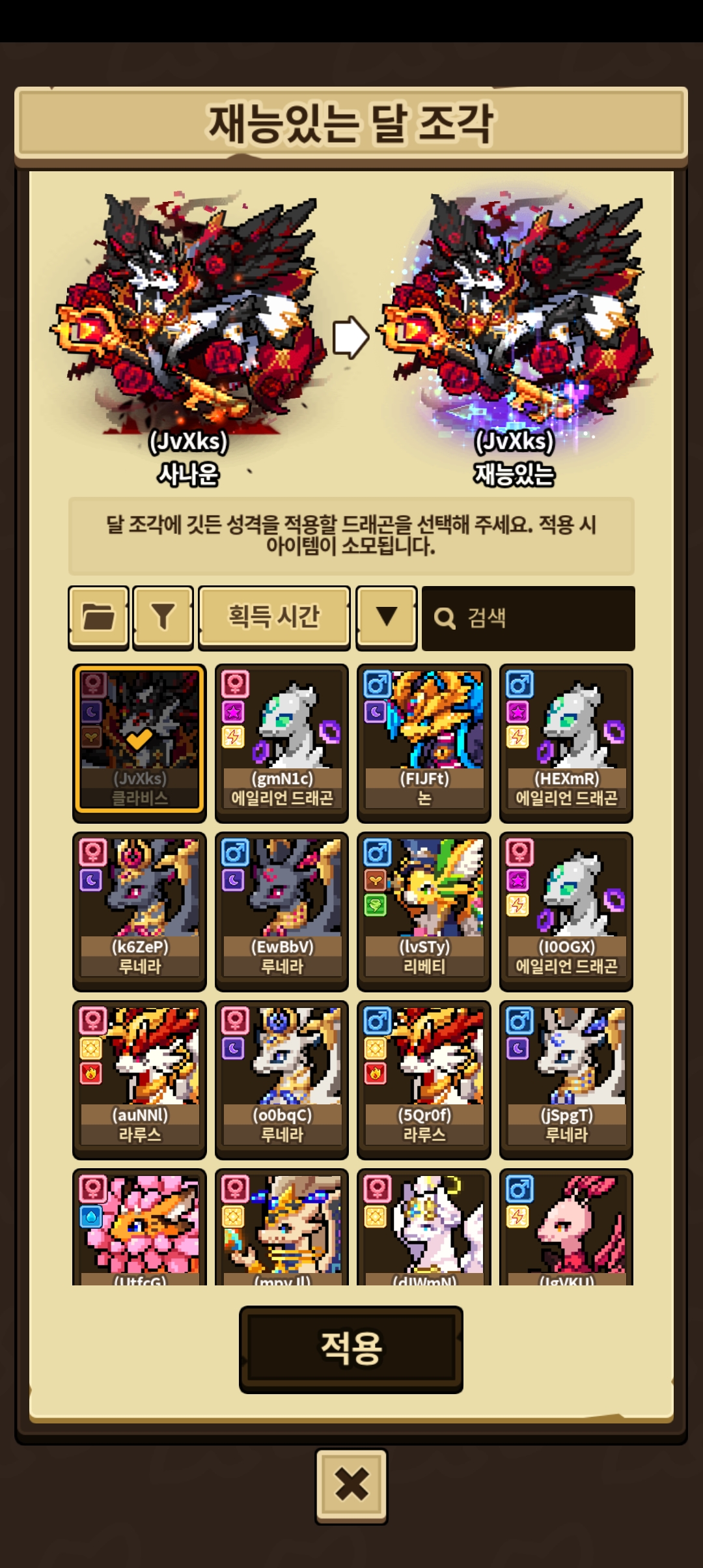
Task: Pick the I0OGX 에일리언 드래곤 card
Action: click(566, 910)
